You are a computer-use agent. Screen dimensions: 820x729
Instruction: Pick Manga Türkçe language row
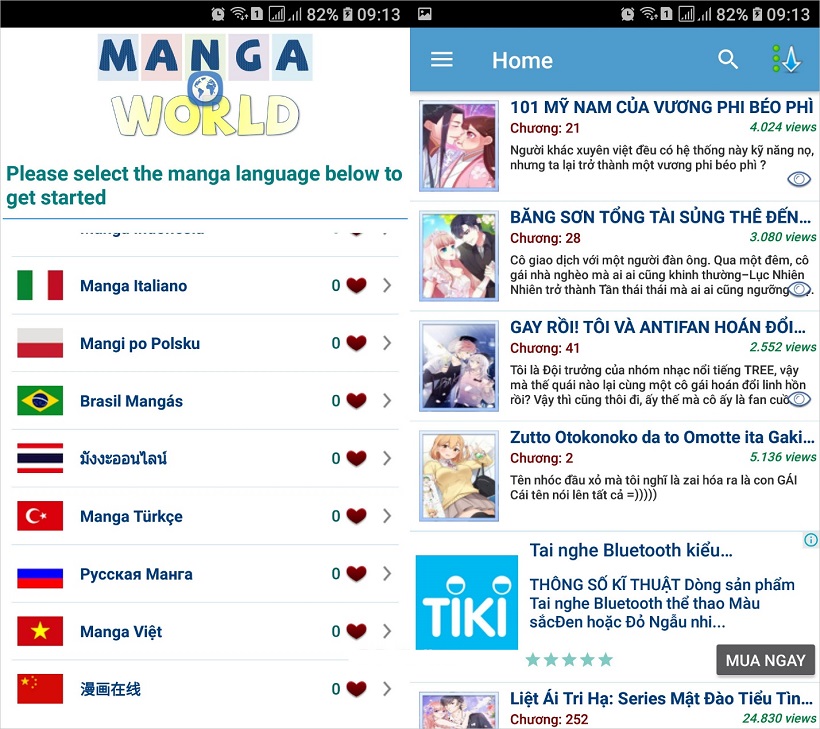(x=131, y=517)
